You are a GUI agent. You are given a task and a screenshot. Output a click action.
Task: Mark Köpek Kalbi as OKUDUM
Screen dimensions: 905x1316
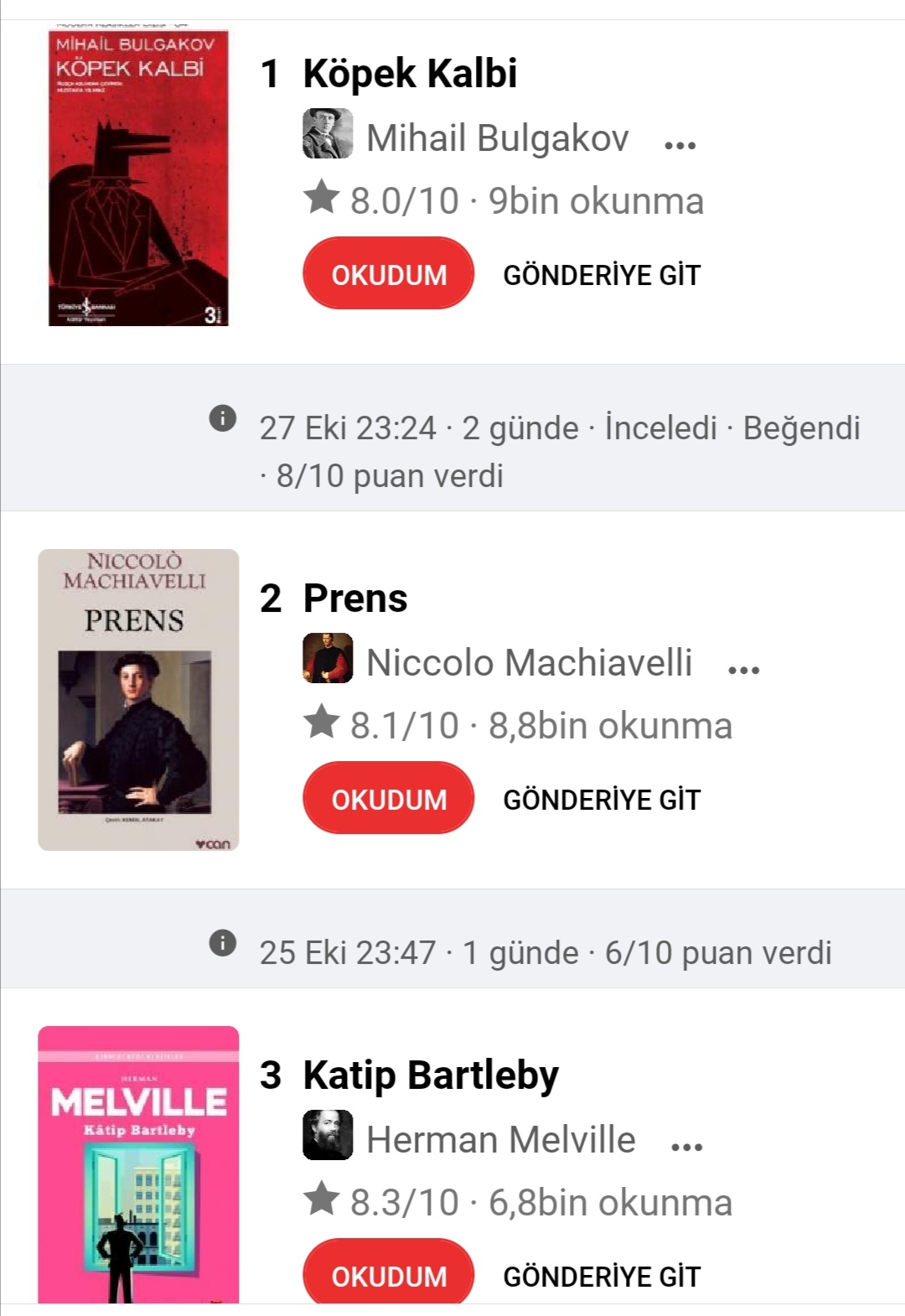pos(388,274)
